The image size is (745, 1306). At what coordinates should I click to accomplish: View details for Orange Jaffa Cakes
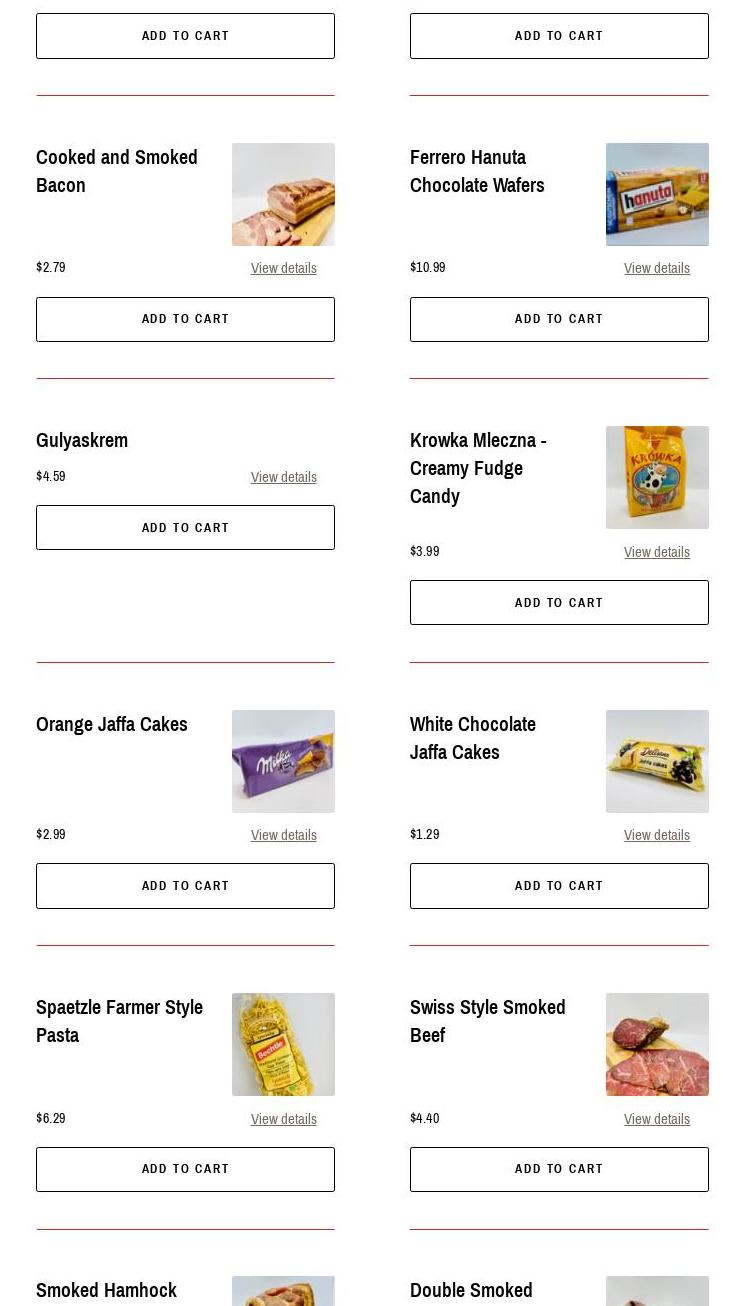[x=283, y=835]
